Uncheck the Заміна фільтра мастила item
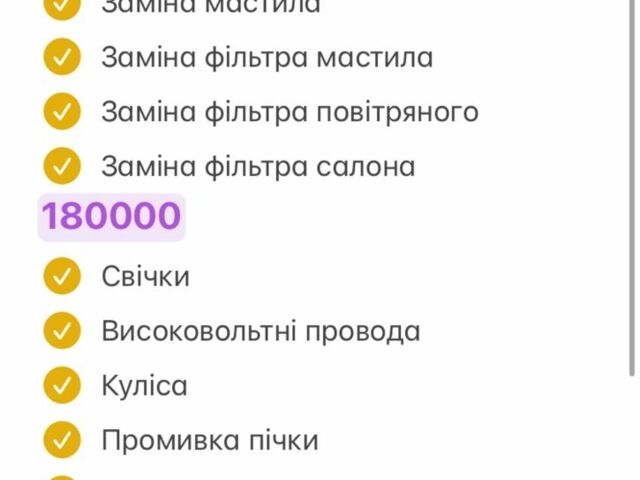This screenshot has width=640, height=480. 61,58
